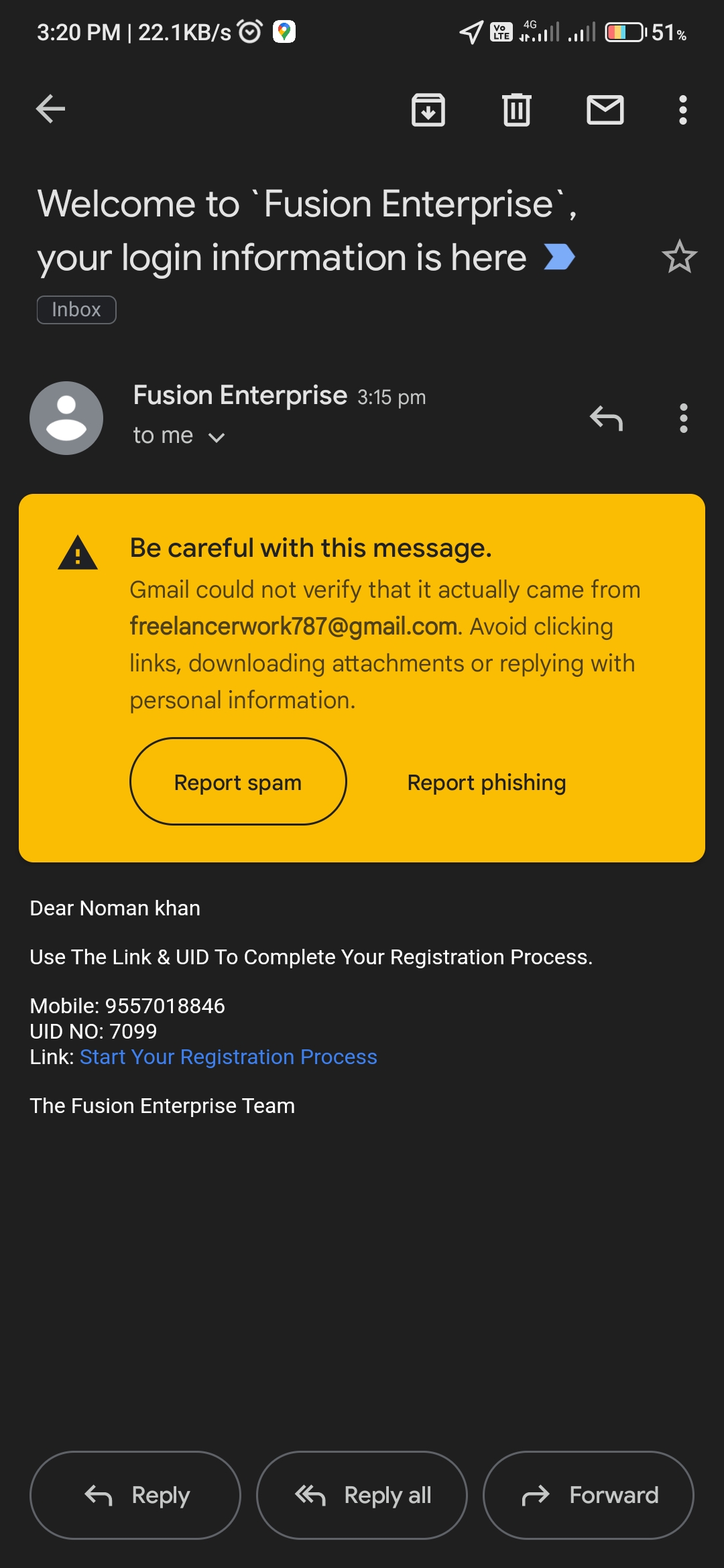Open the message options menu beside sender
This screenshot has height=1568, width=724.
[683, 418]
